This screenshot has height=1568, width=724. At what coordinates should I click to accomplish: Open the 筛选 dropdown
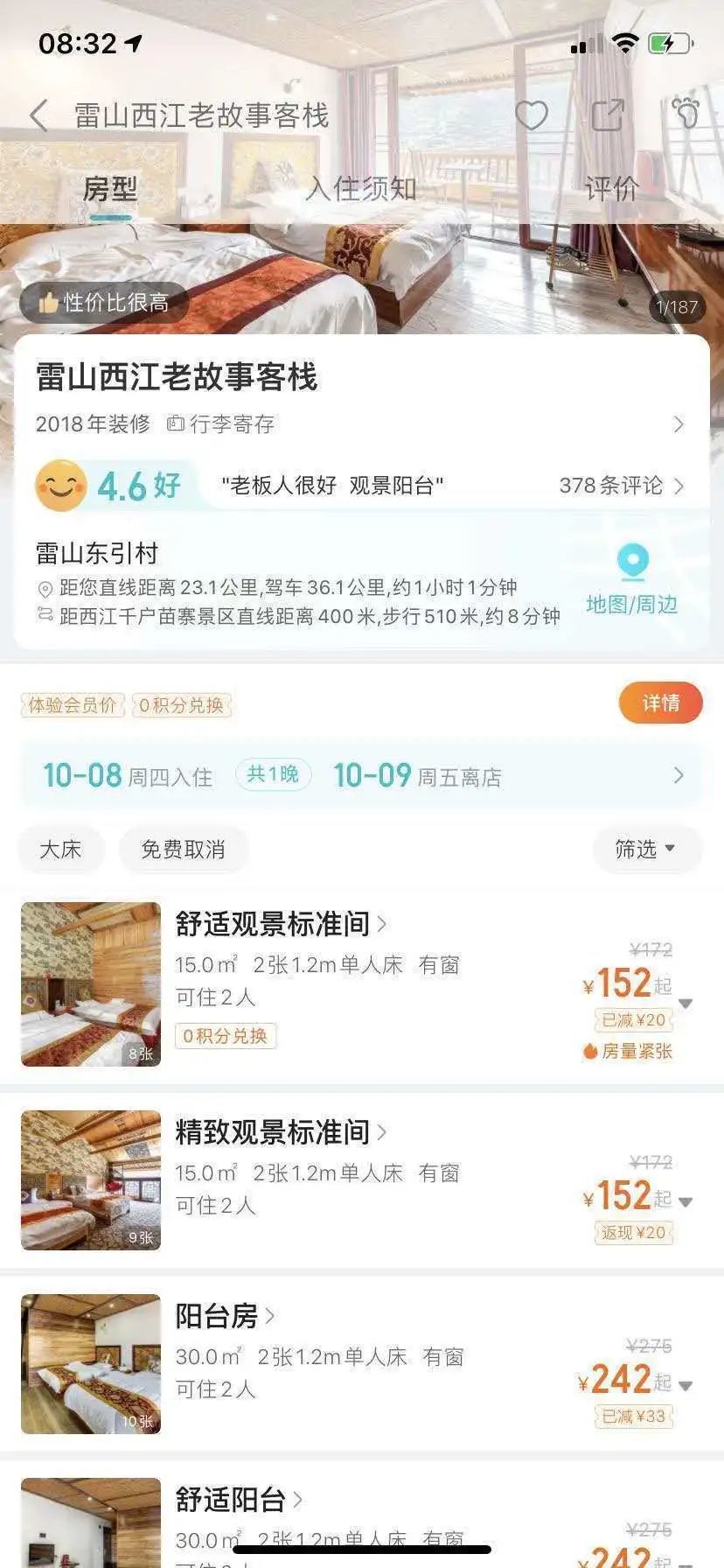tap(645, 849)
